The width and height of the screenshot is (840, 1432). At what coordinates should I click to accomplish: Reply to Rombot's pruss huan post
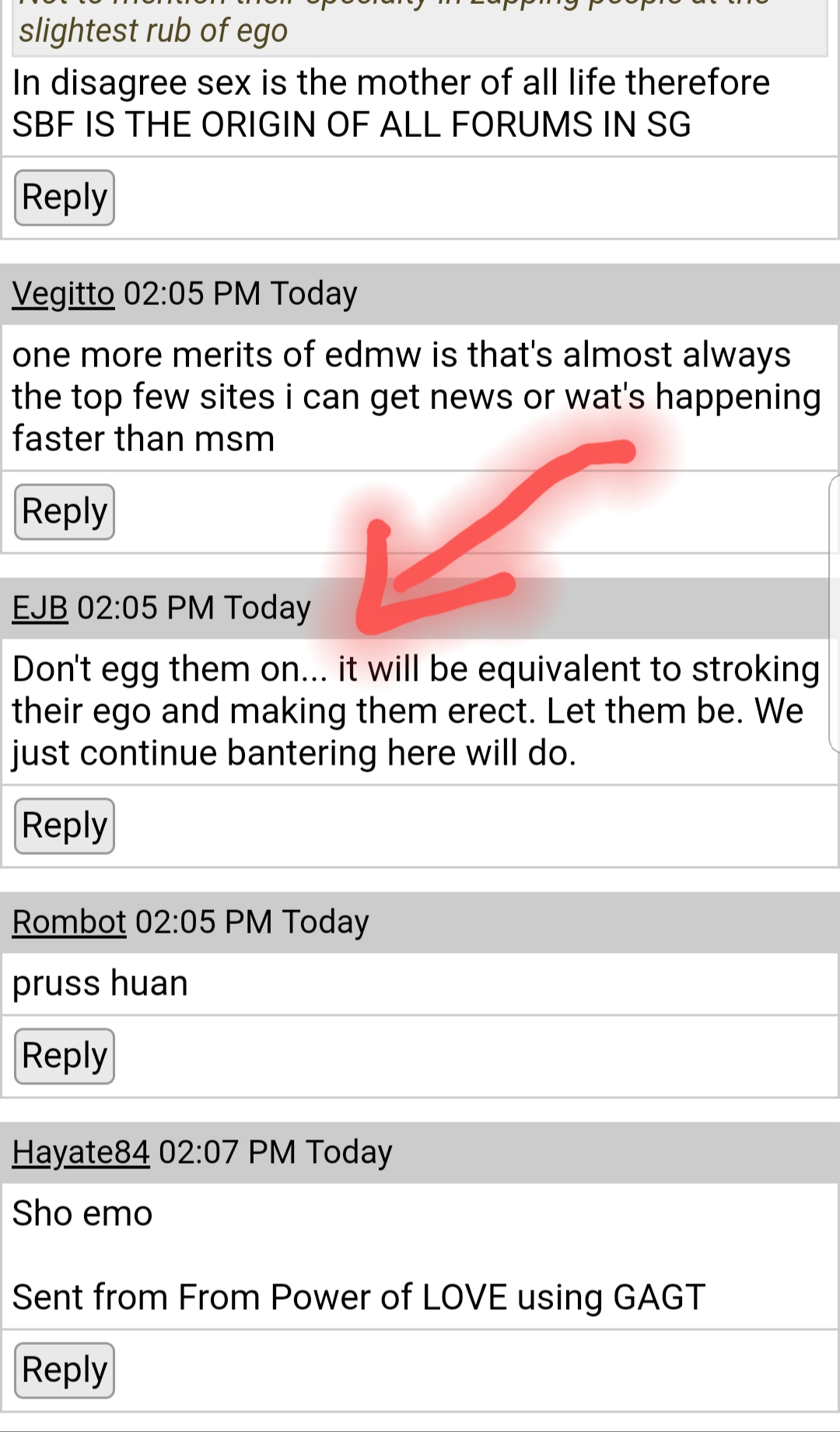(x=65, y=1056)
